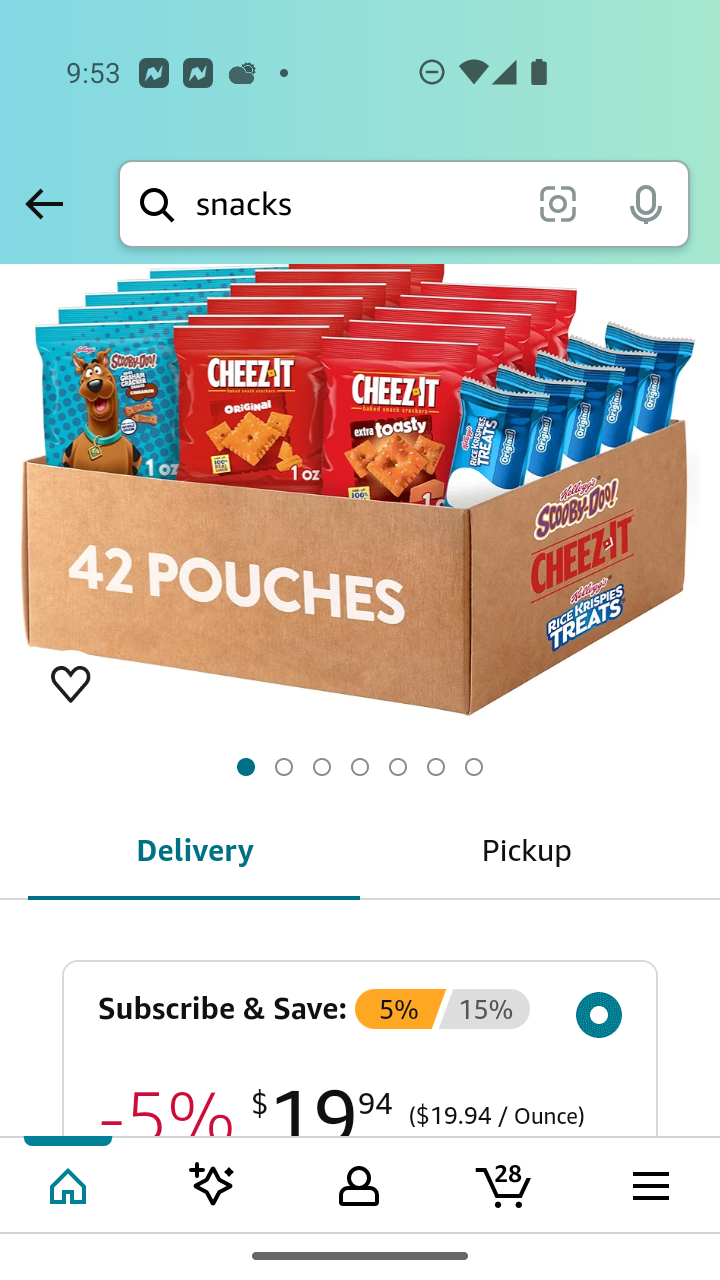Viewport: 720px width, 1280px height.
Task: Open the camera lens search
Action: click(x=558, y=204)
